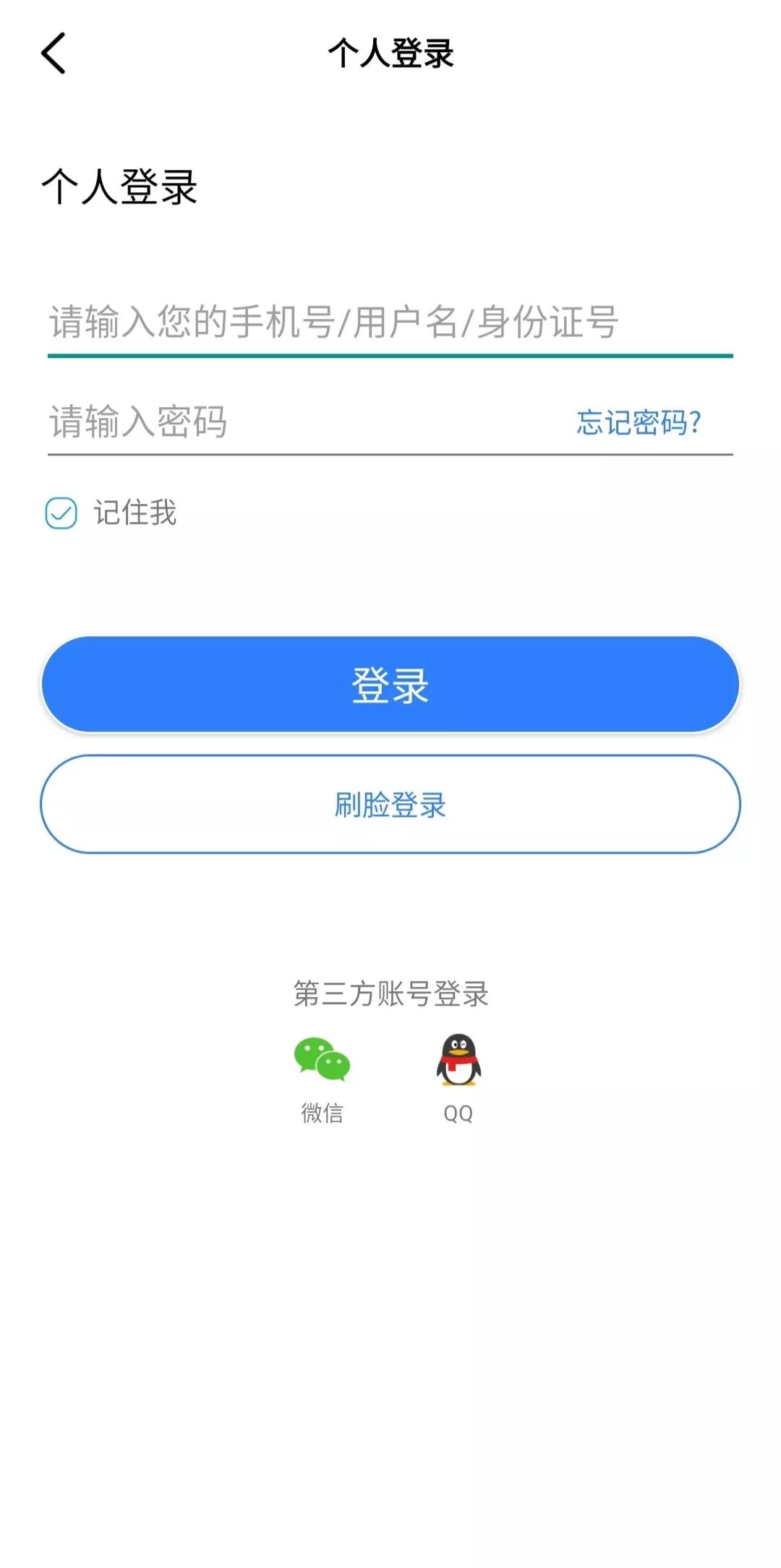Tap the QQ label under its icon
The width and height of the screenshot is (781, 1568).
pos(458,1113)
